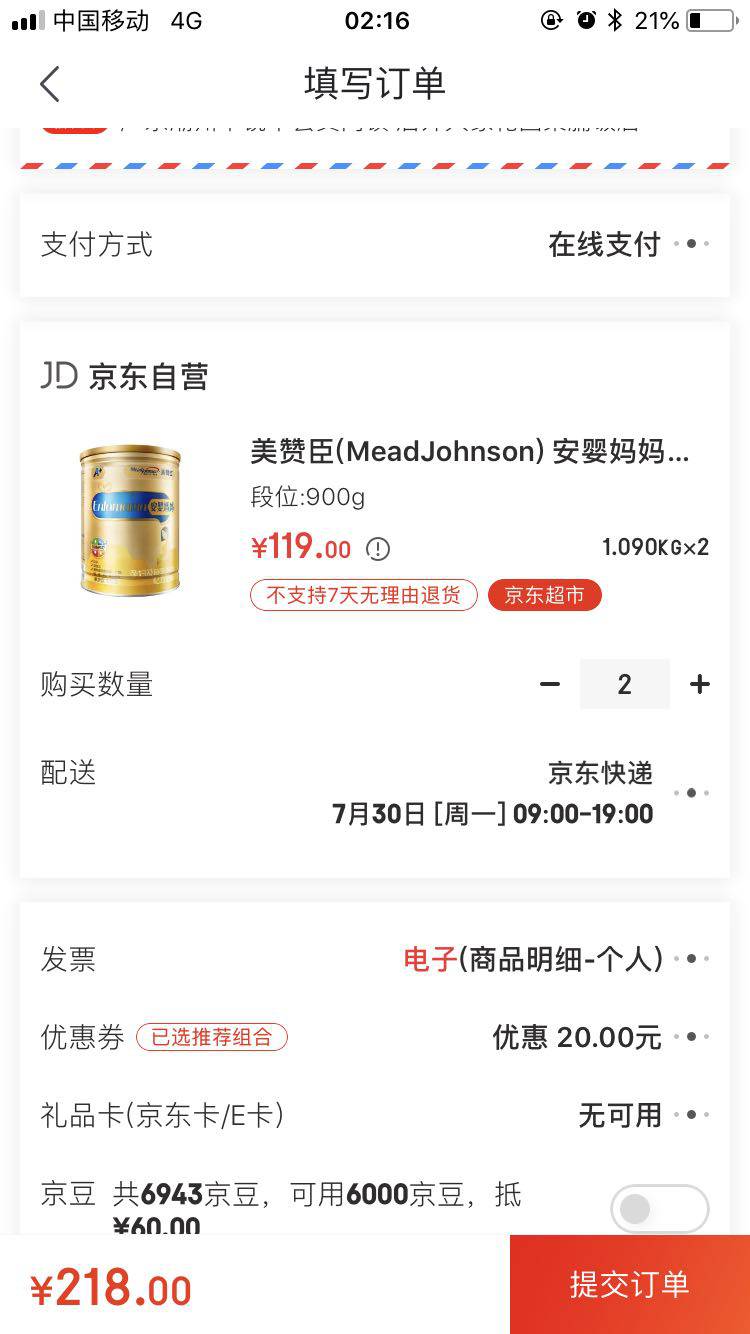Open gift card options via the dots icon next to 无可用
This screenshot has width=750, height=1334.
tap(694, 1113)
